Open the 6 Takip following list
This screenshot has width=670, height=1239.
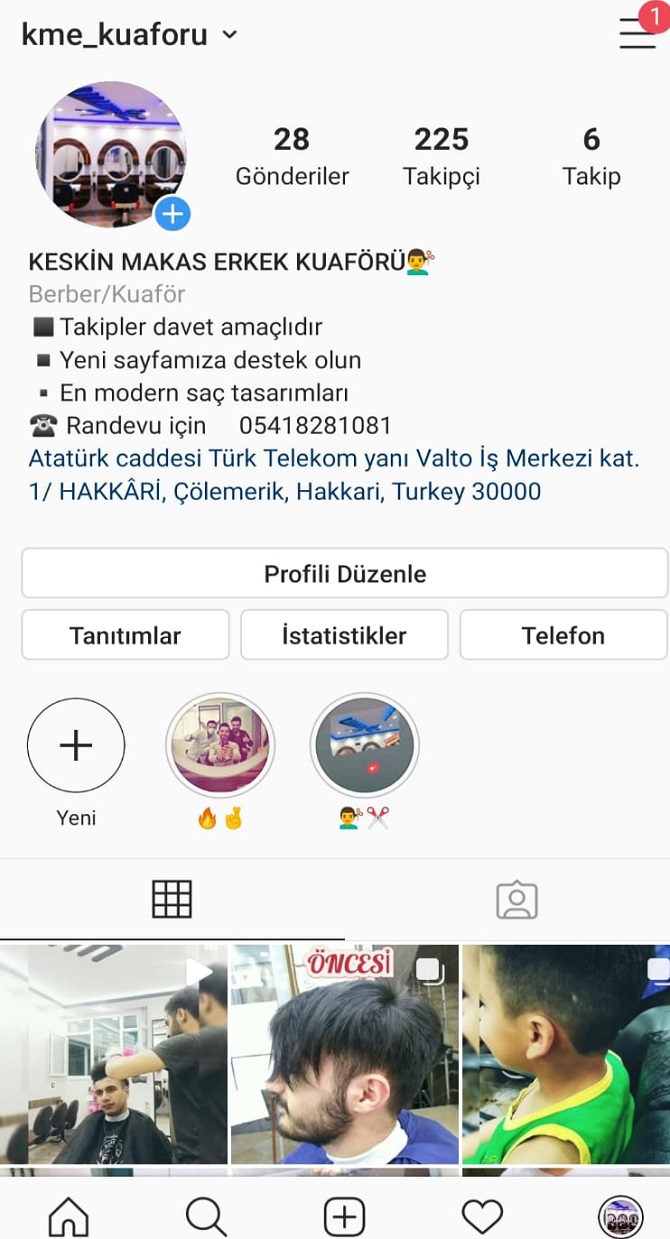click(x=591, y=156)
